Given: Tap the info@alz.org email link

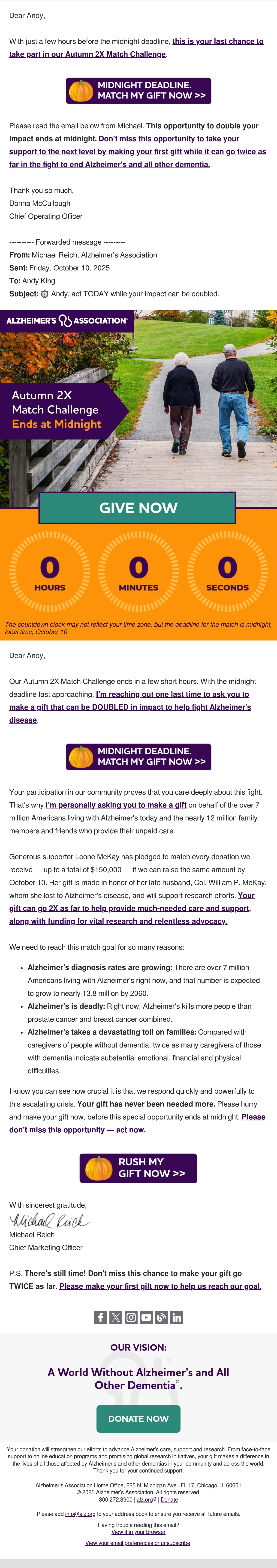Looking at the screenshot, I should point(80,1514).
